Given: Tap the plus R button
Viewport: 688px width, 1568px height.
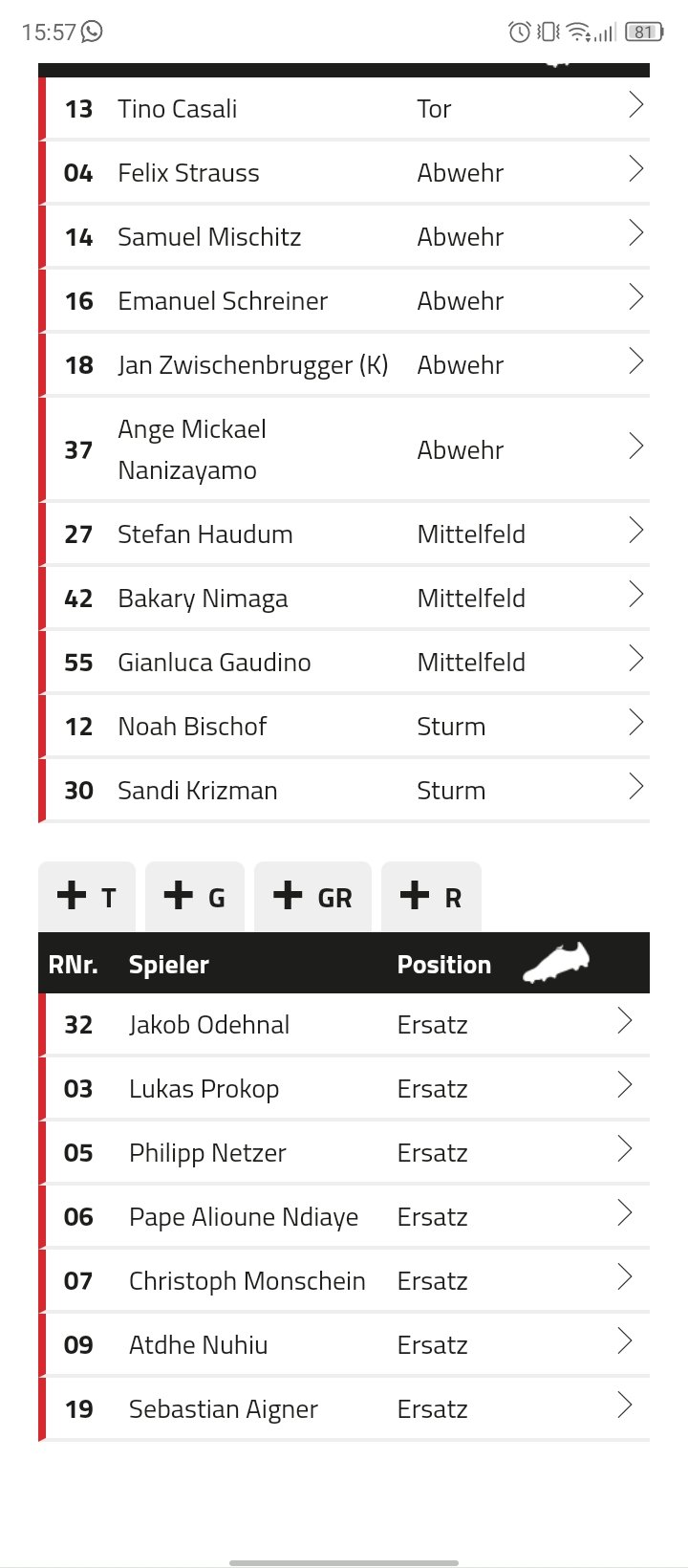Looking at the screenshot, I should click(431, 897).
